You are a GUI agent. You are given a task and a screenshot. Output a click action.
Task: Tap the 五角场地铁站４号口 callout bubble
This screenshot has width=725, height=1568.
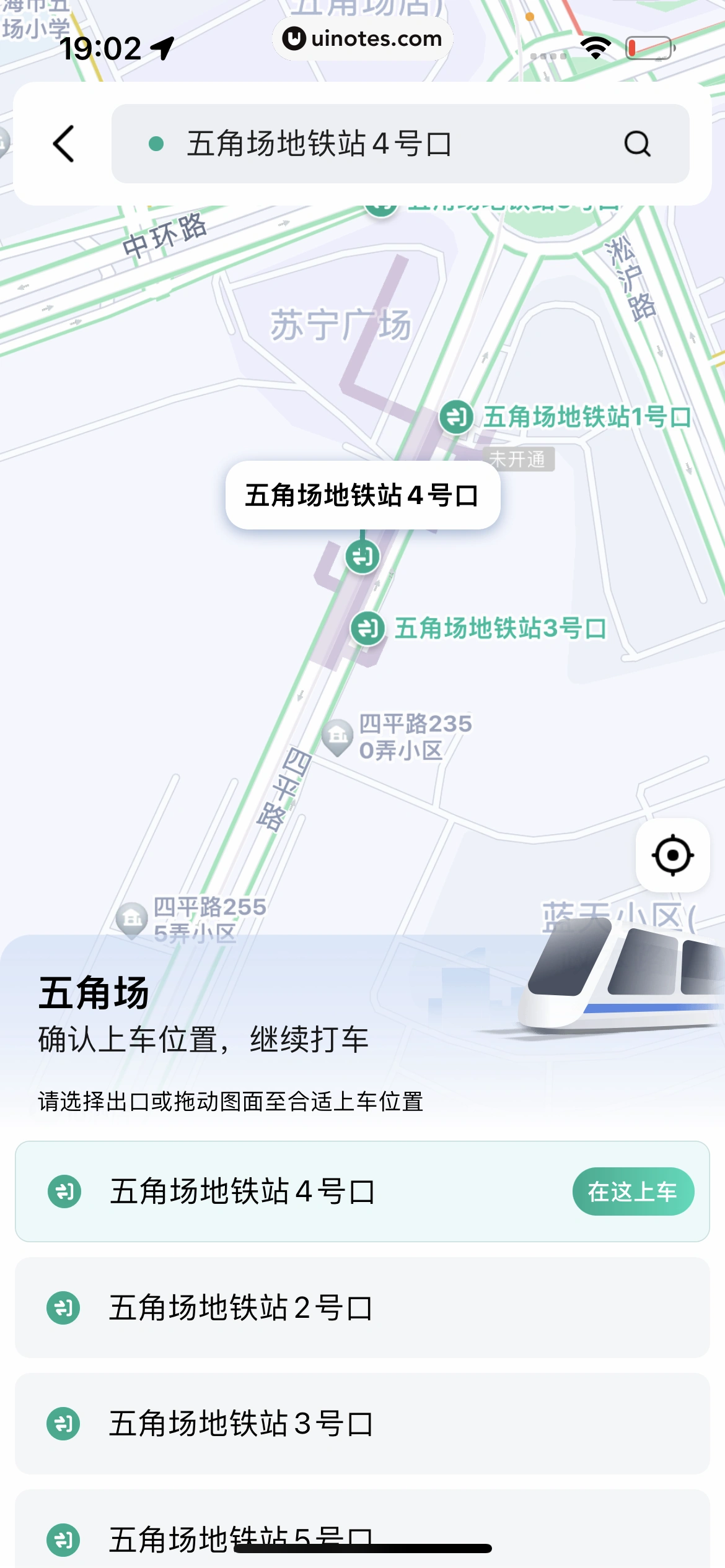362,494
